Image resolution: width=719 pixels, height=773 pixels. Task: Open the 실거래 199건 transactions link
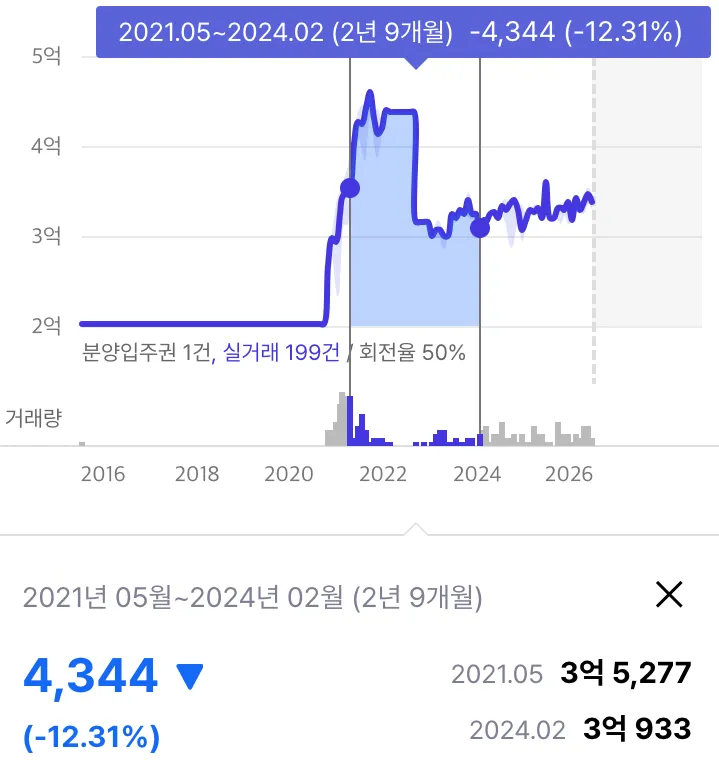(282, 352)
